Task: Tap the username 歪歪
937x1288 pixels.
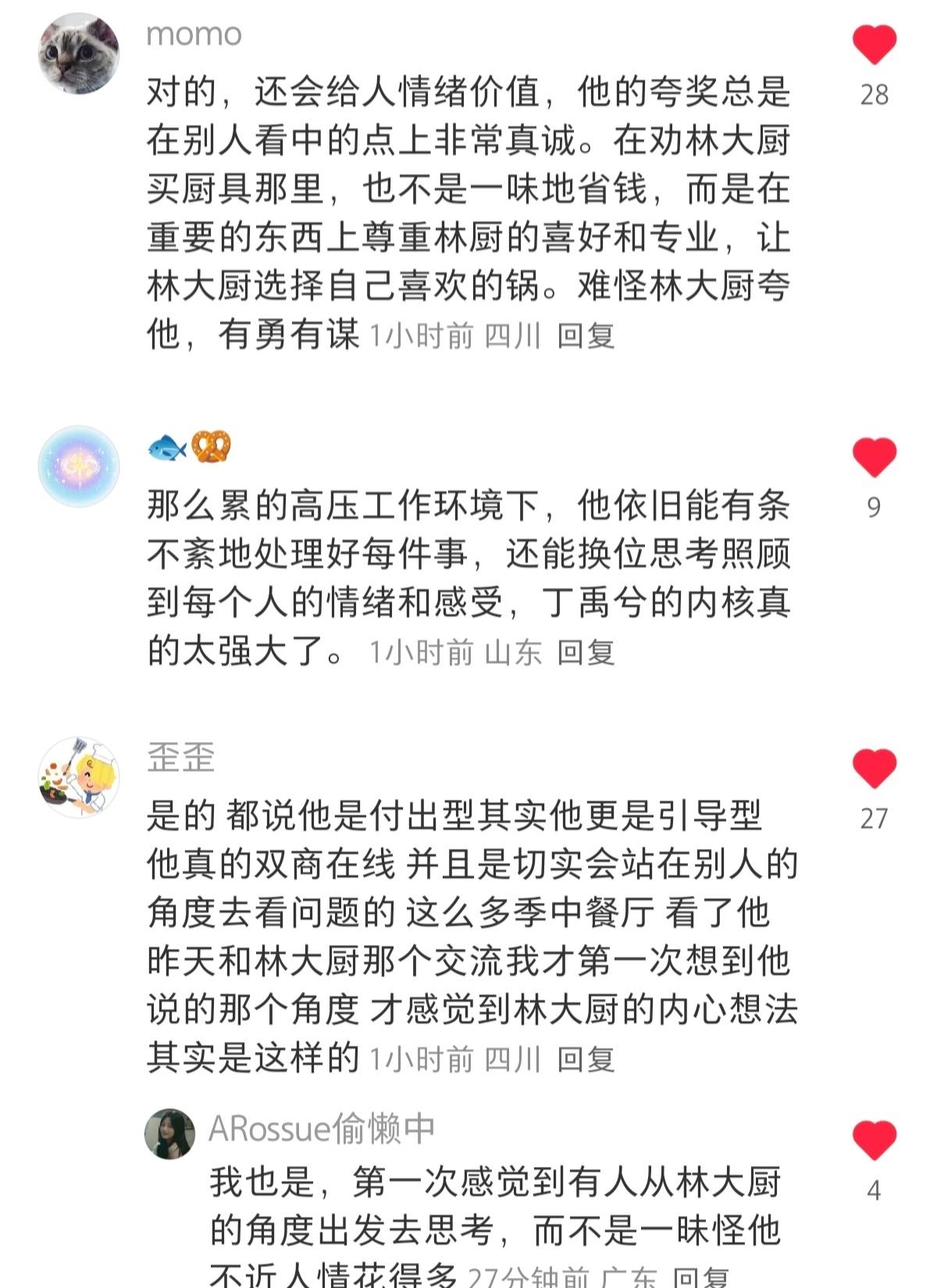Action: pyautogui.click(x=181, y=758)
